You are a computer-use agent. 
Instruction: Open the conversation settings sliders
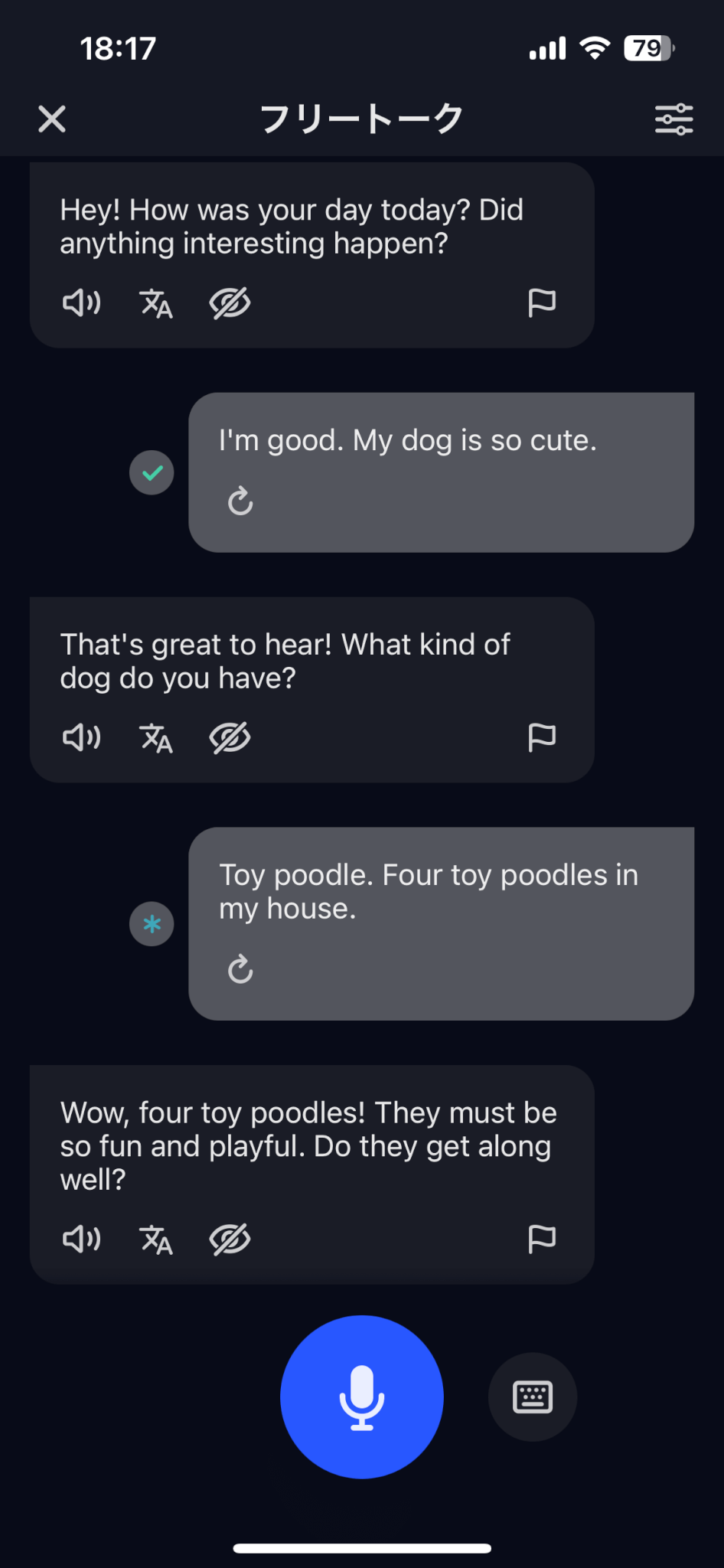coord(673,119)
